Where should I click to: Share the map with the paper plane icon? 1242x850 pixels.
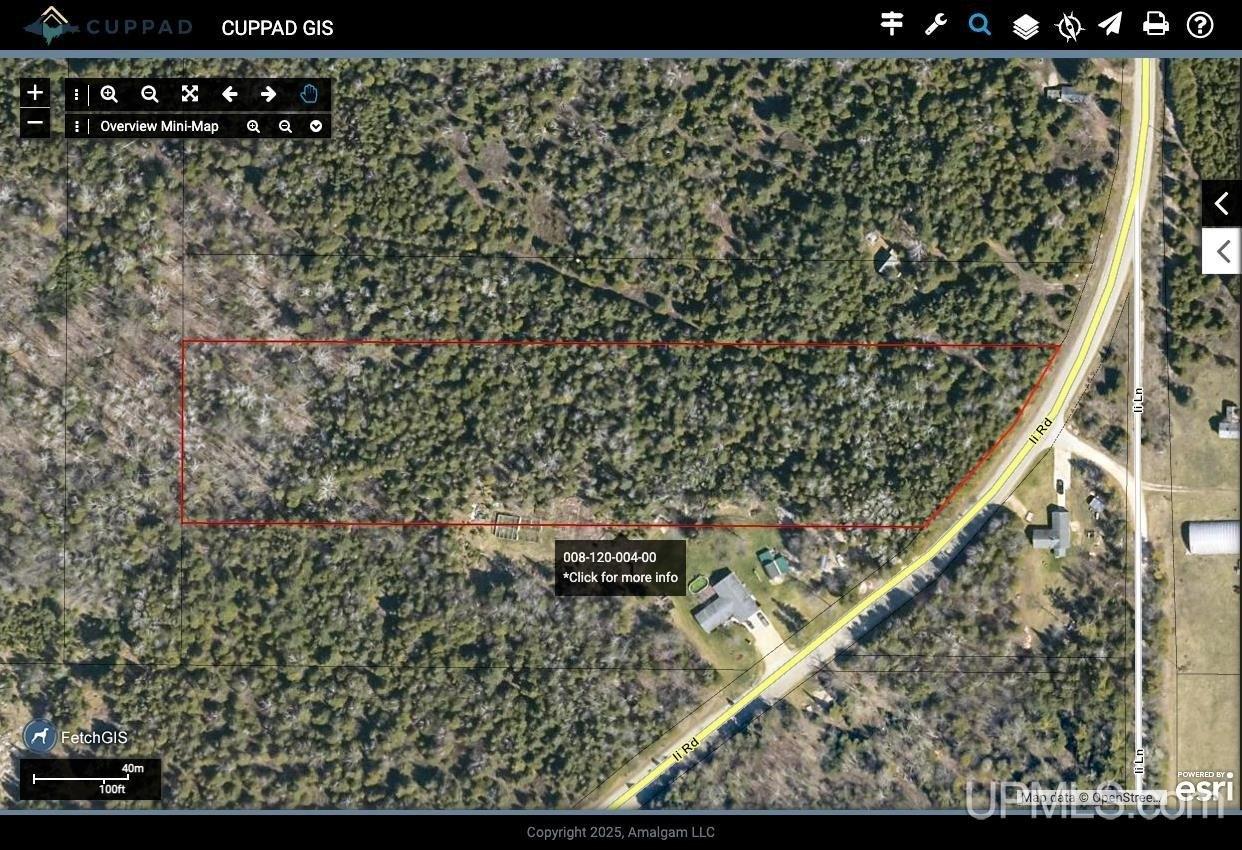click(x=1110, y=24)
